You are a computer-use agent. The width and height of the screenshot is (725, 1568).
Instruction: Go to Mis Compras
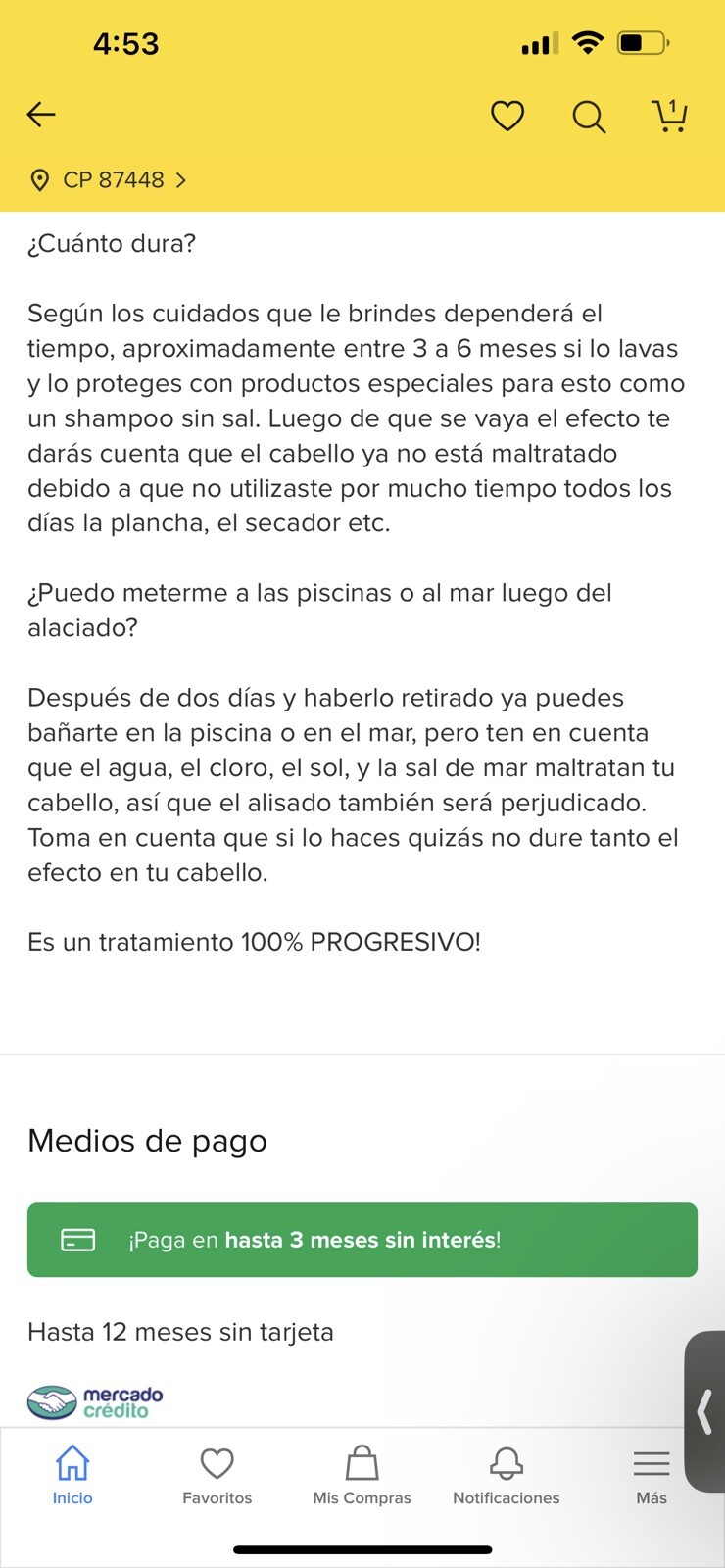[362, 1475]
